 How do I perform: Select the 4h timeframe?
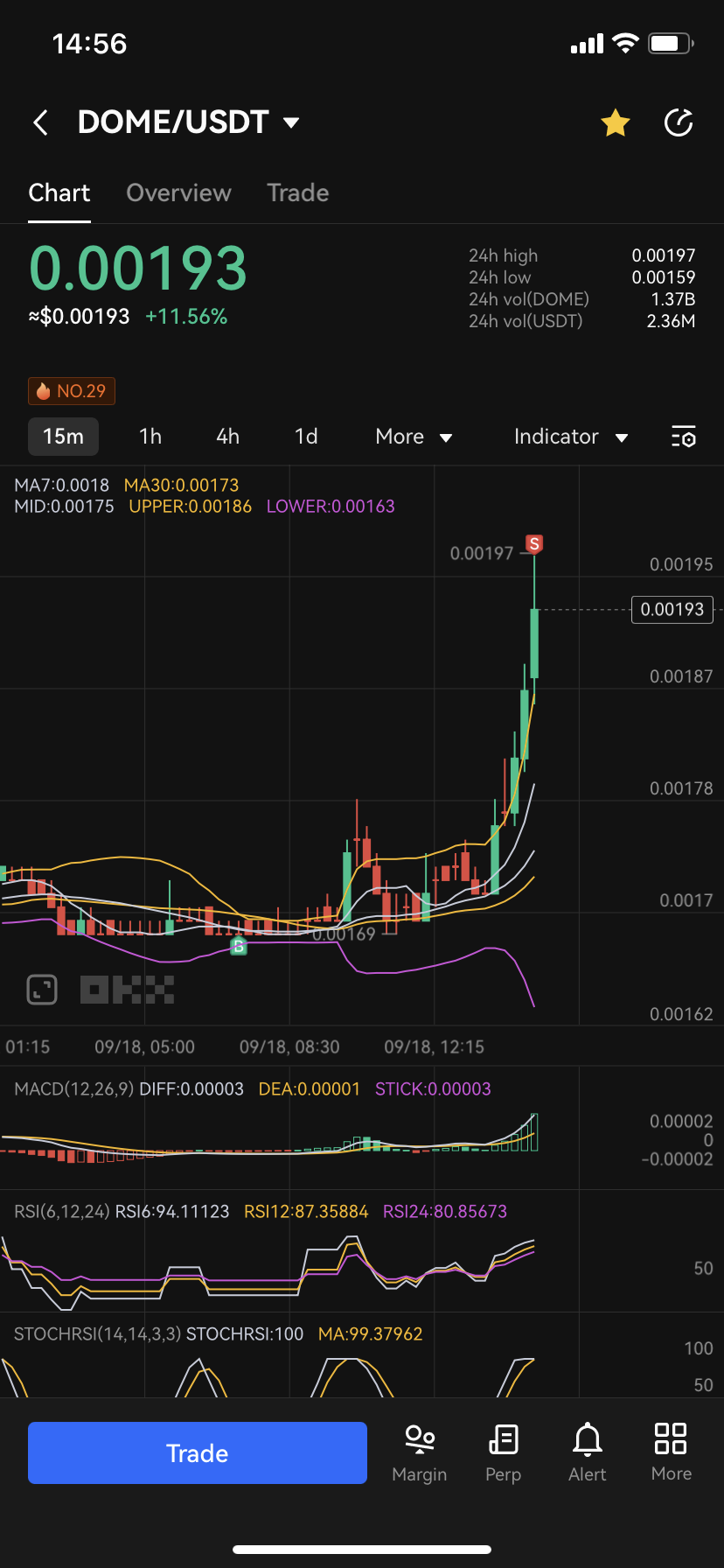pyautogui.click(x=227, y=437)
